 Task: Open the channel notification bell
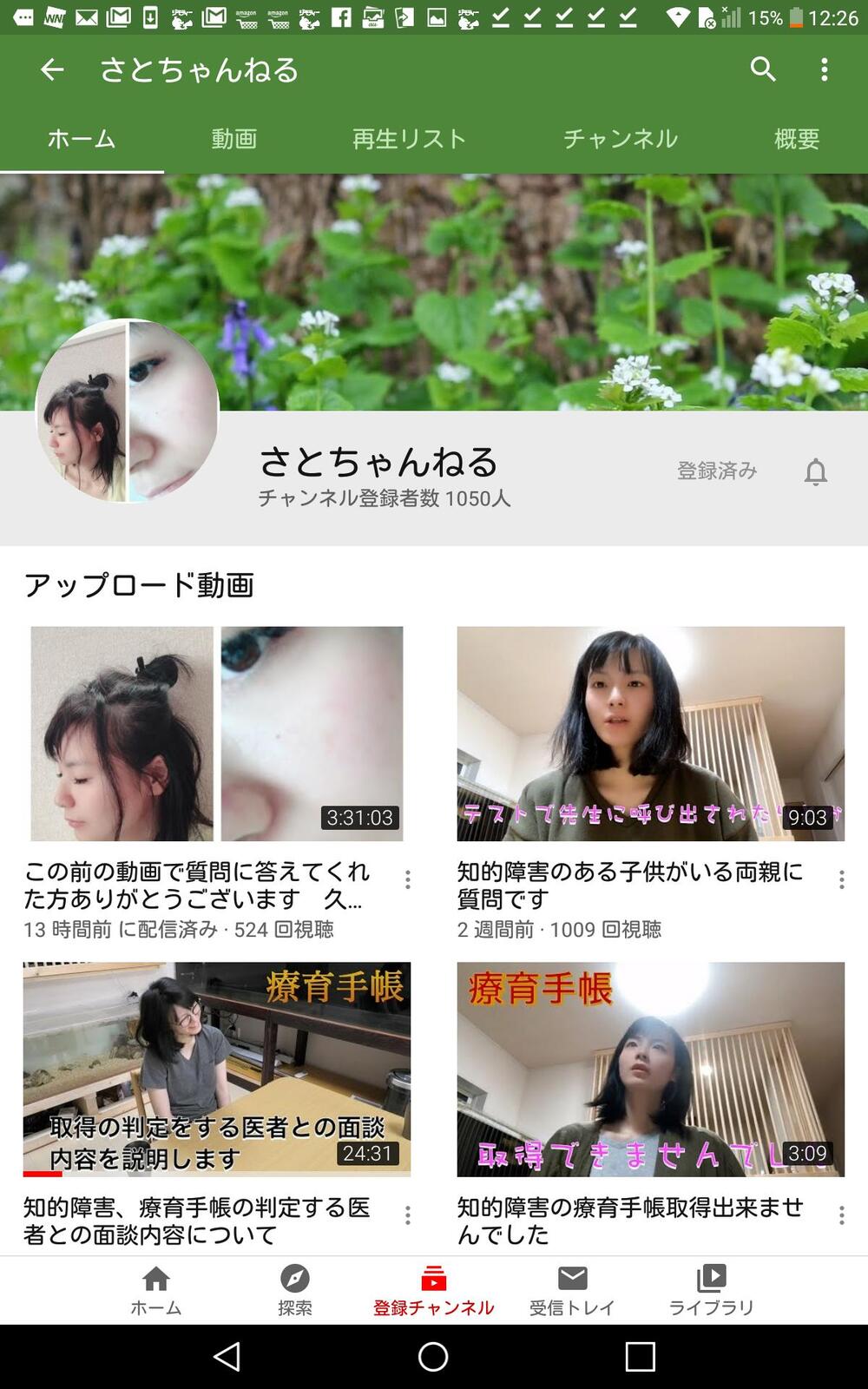[x=815, y=472]
